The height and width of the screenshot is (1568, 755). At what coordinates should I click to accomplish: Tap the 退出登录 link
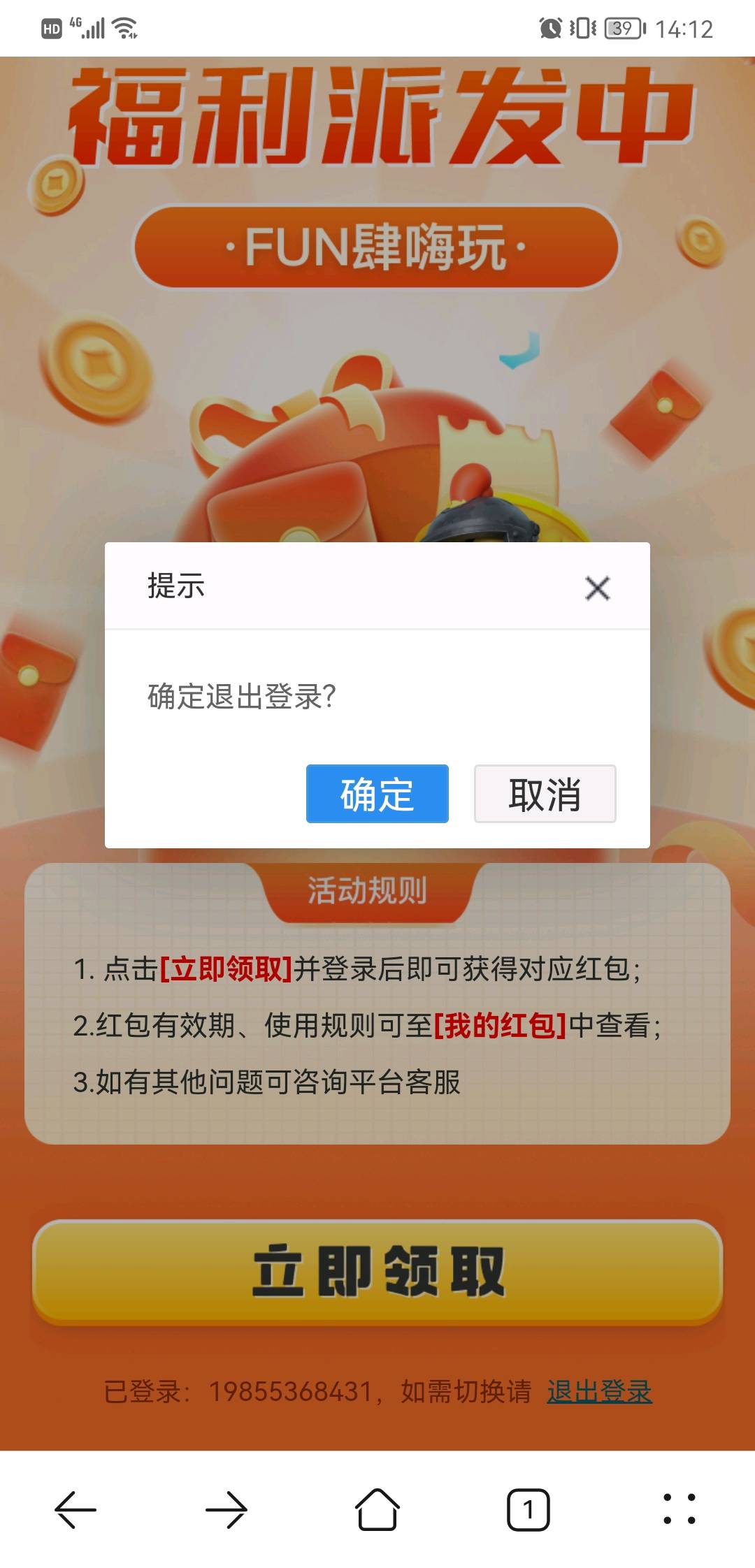[599, 1391]
